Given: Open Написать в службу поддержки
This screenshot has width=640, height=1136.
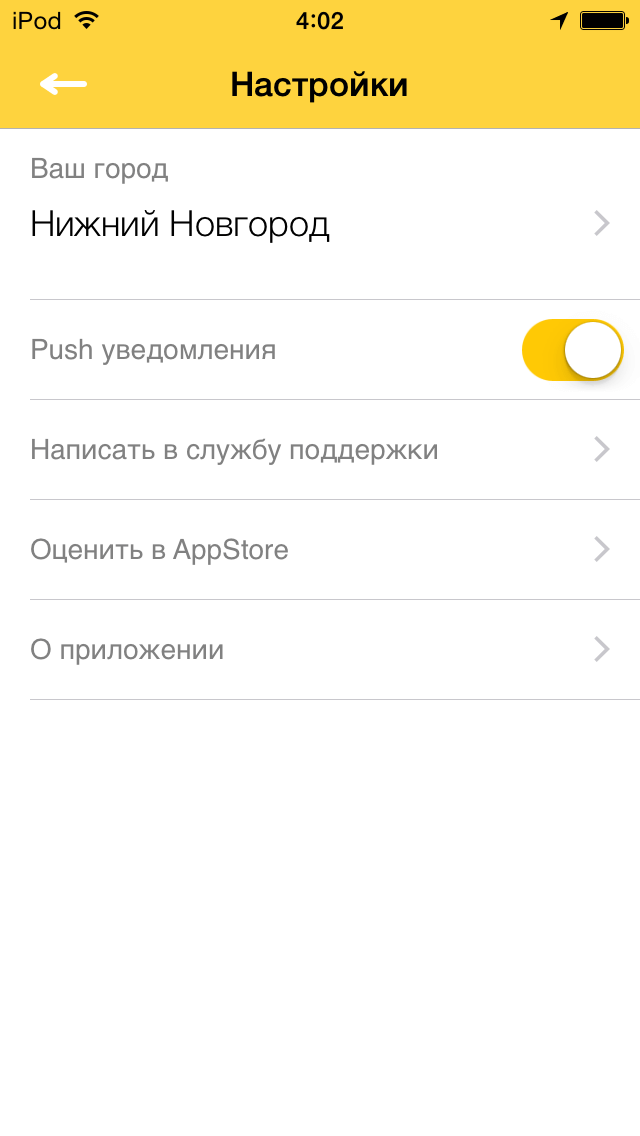Looking at the screenshot, I should [320, 449].
